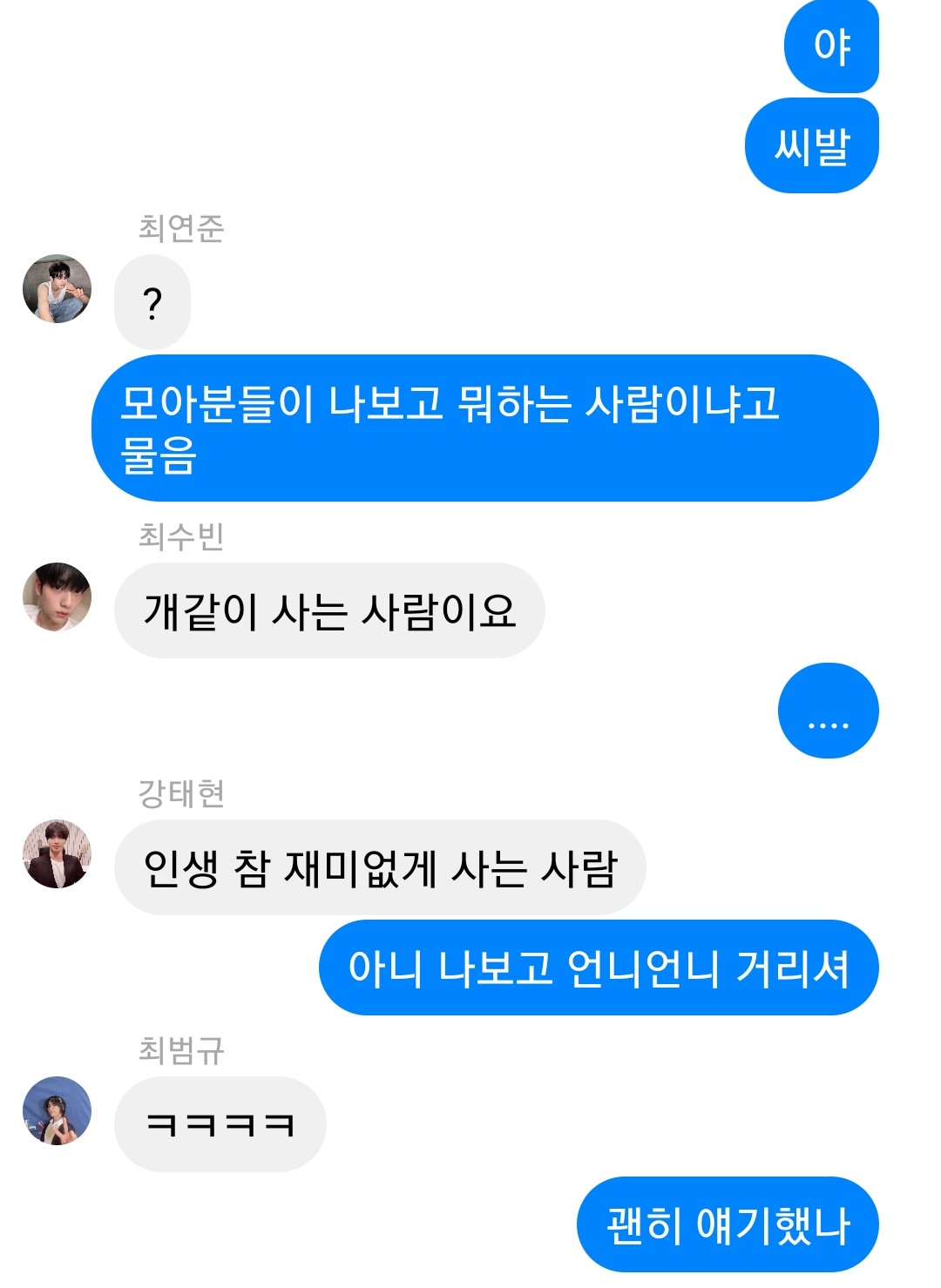View 강태현's profile avatar
Viewport: 941px width, 1288px height.
[57, 853]
